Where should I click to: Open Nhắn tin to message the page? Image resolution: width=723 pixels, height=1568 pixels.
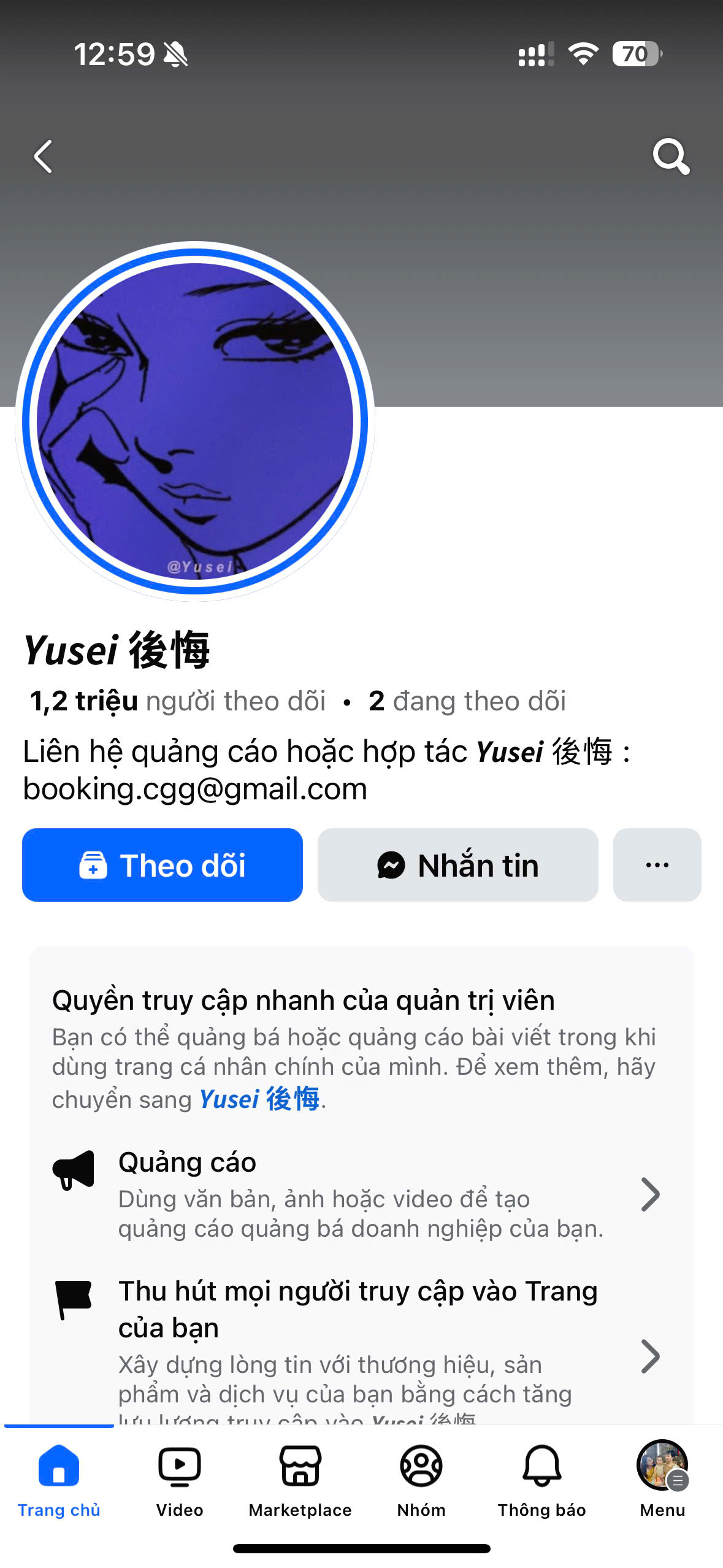tap(457, 865)
